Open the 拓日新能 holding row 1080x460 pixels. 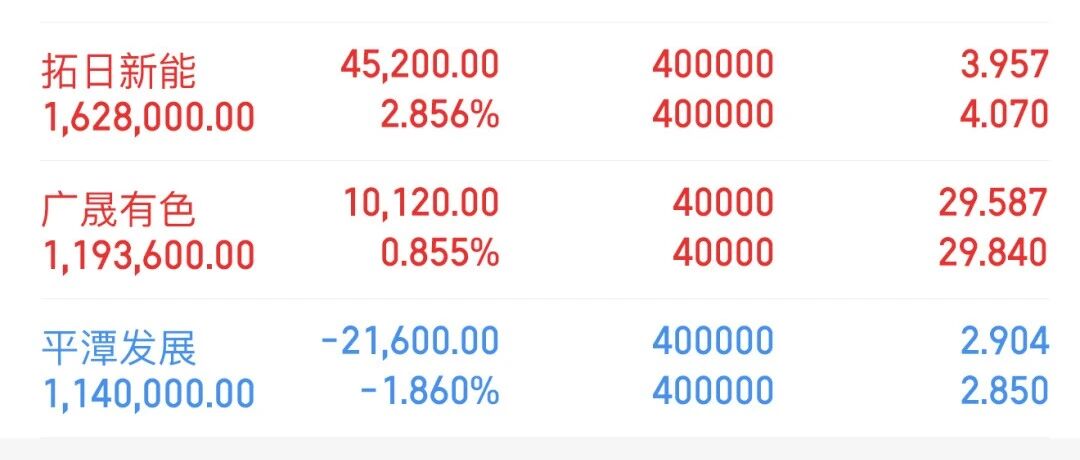pos(545,92)
